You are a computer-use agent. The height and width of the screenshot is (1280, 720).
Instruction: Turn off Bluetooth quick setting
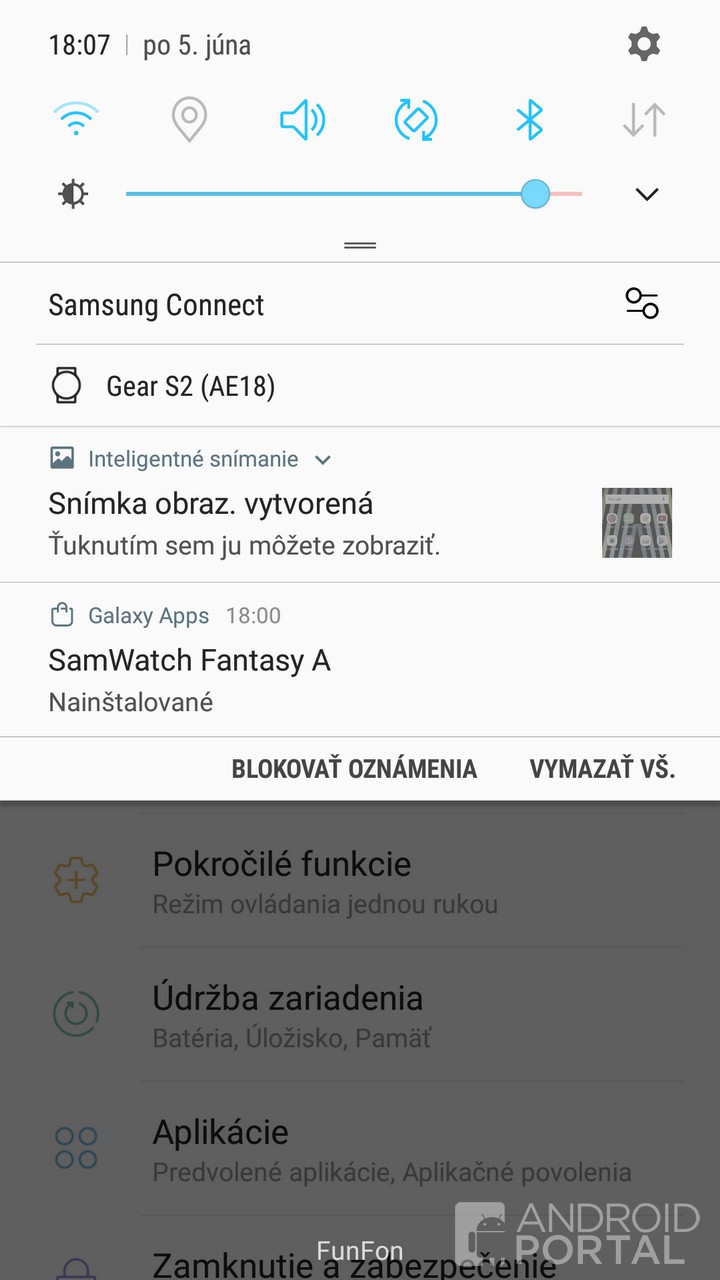tap(529, 120)
